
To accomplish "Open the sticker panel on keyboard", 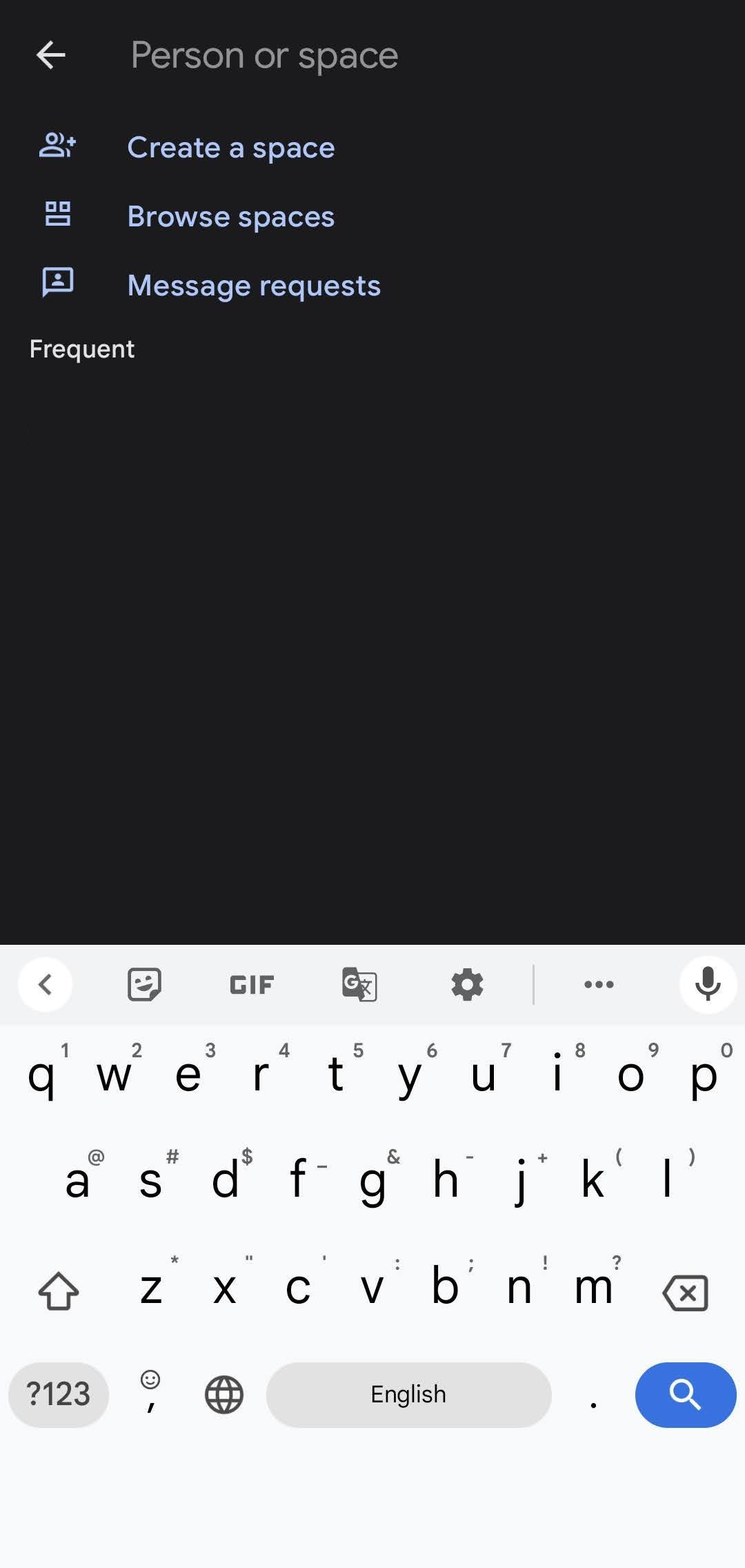I will point(144,984).
